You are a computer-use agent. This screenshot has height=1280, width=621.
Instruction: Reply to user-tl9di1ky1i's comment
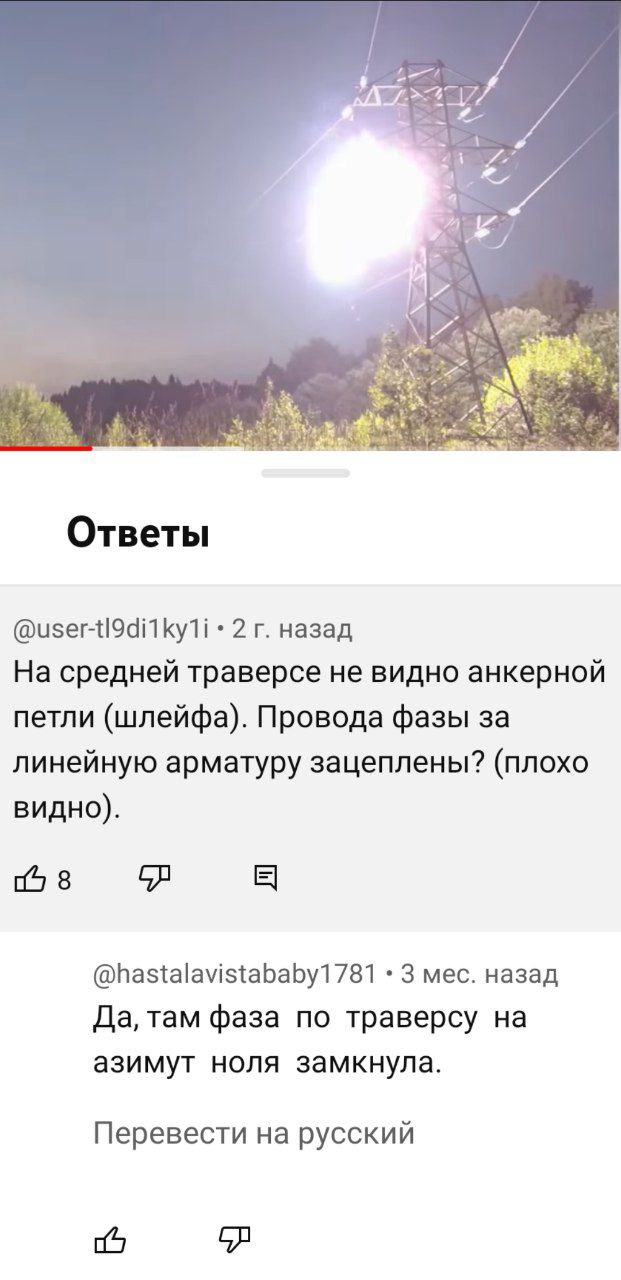[x=265, y=879]
